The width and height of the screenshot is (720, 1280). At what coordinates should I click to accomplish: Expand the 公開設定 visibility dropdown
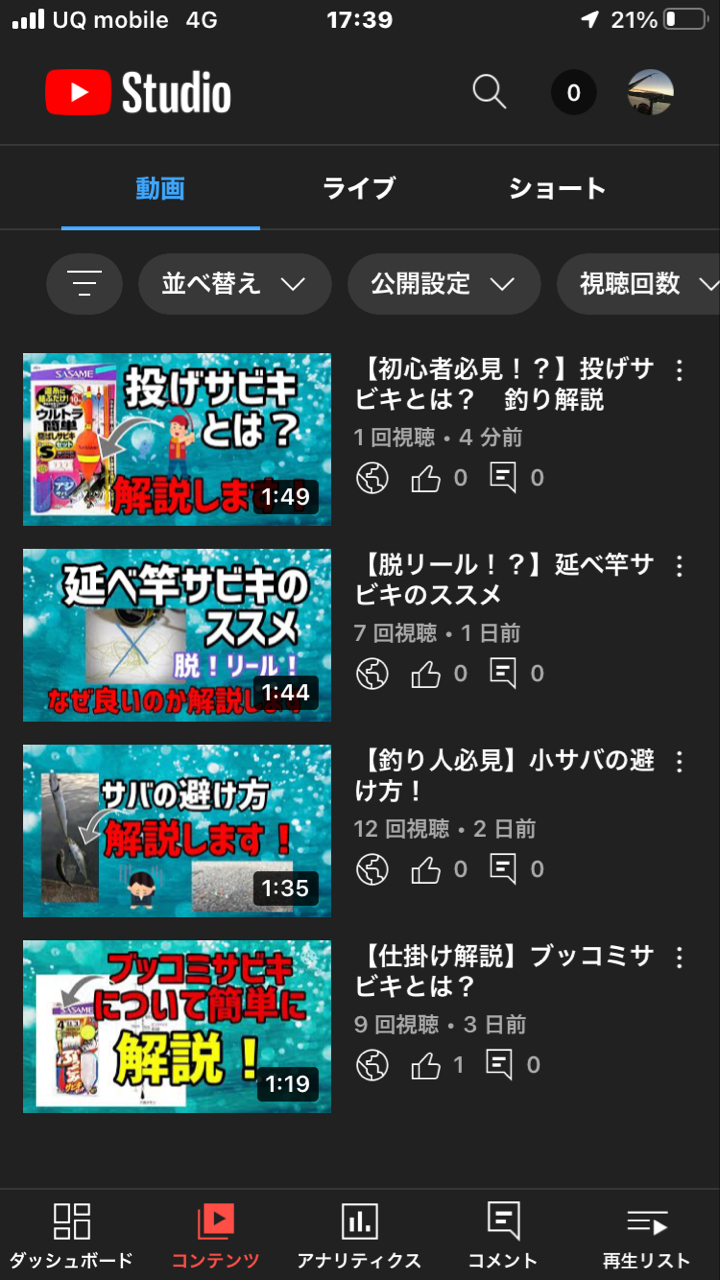[x=443, y=284]
